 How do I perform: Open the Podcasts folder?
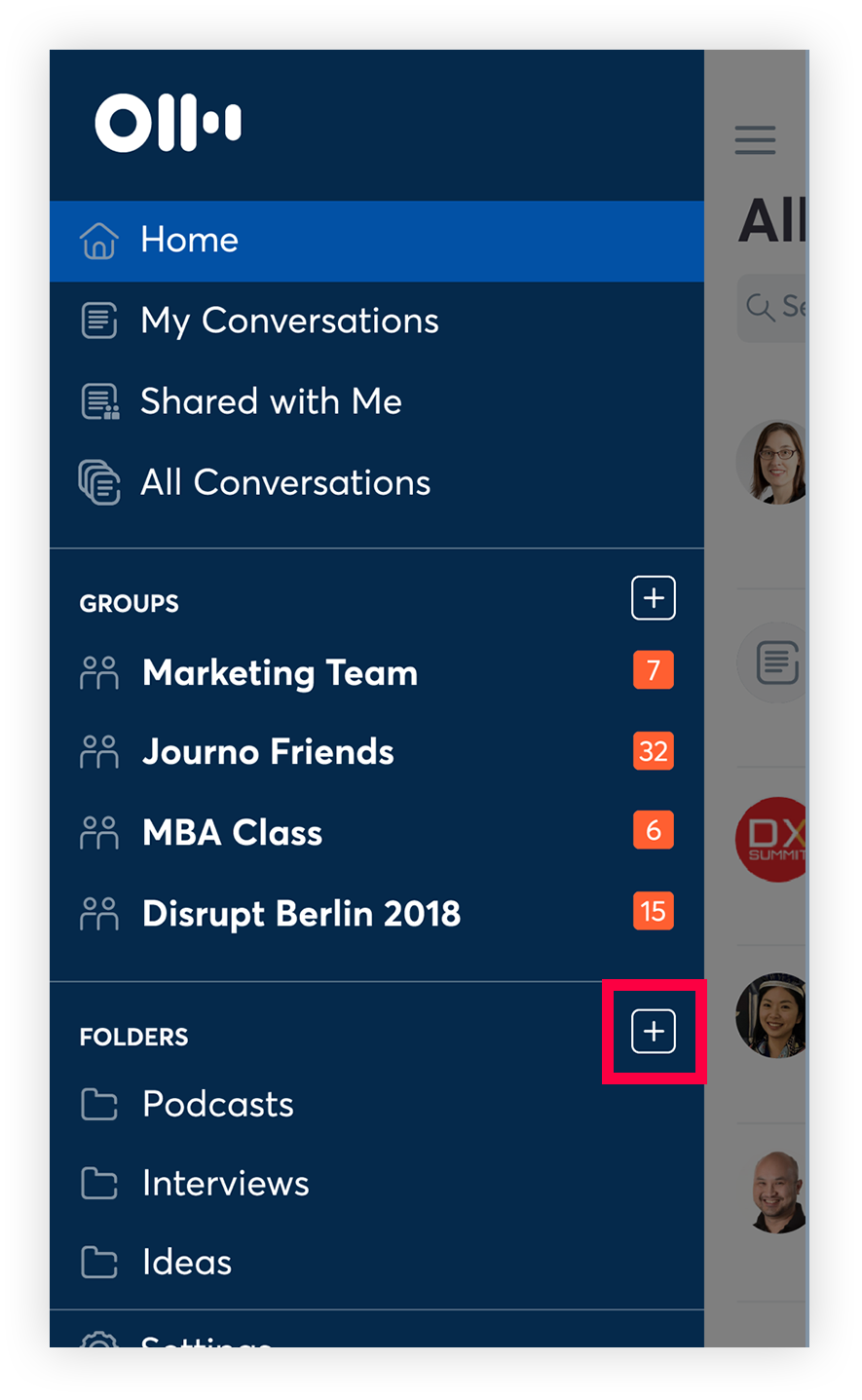click(217, 1105)
